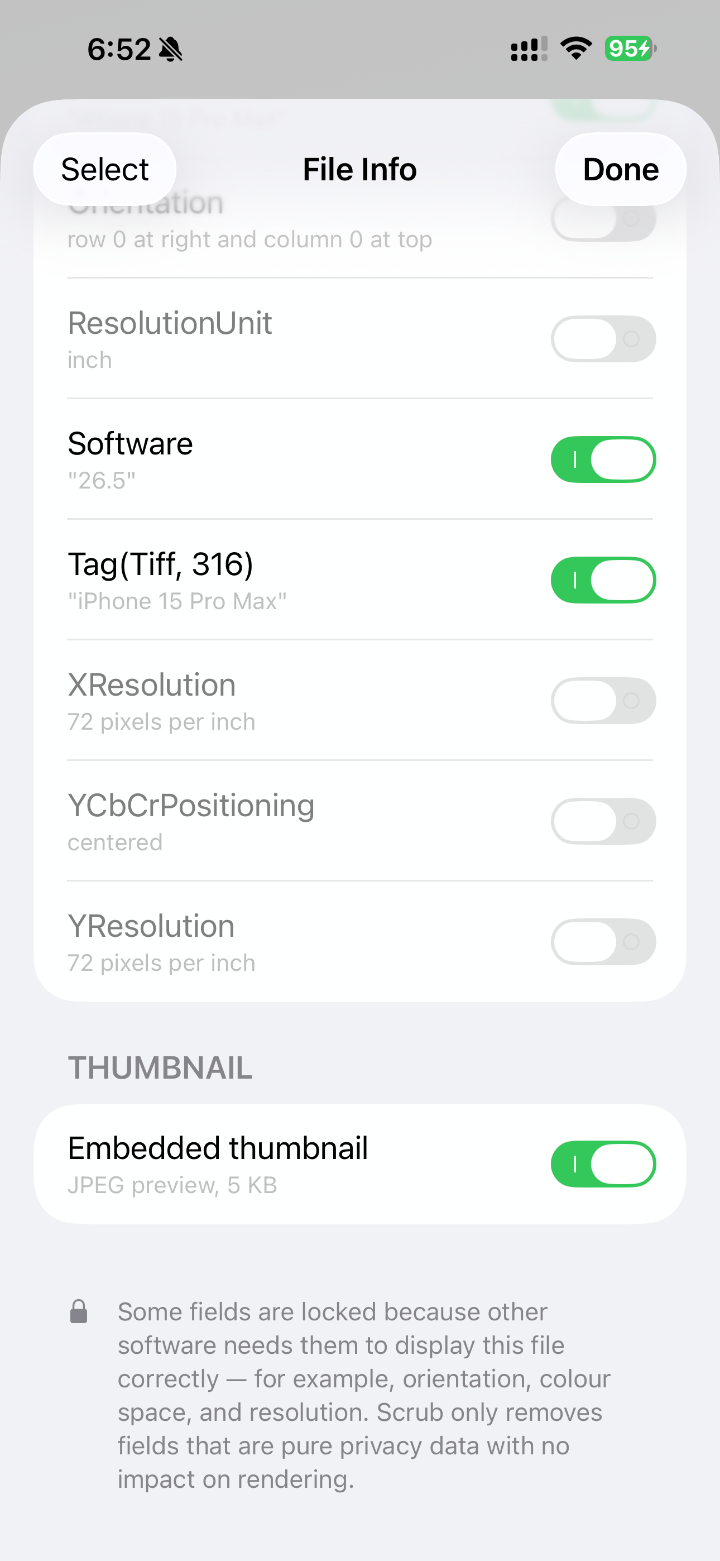Tap the locked ResolutionUnit switch
Image resolution: width=720 pixels, height=1561 pixels.
tap(603, 339)
